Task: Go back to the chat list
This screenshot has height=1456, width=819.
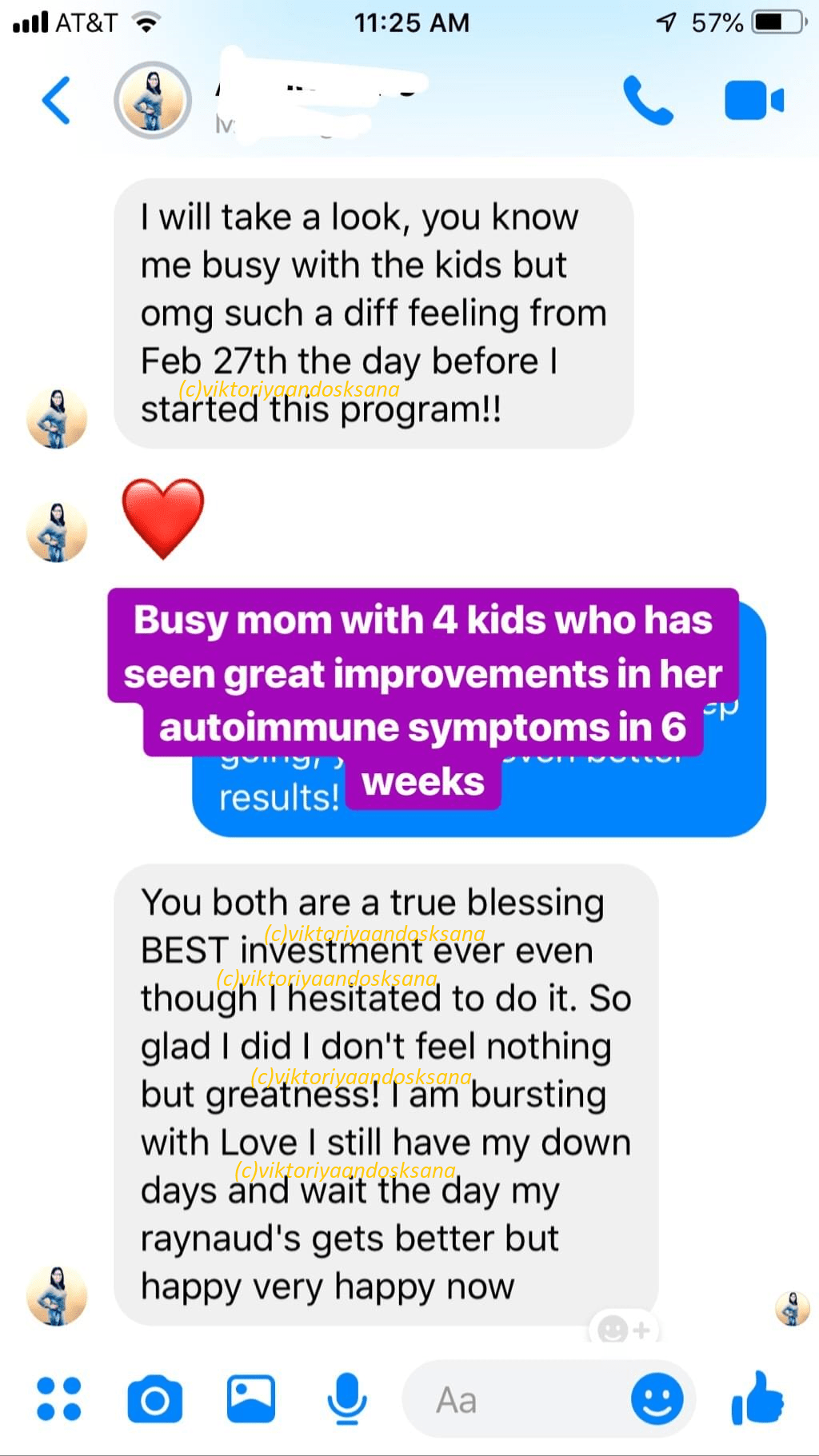Action: 56,101
